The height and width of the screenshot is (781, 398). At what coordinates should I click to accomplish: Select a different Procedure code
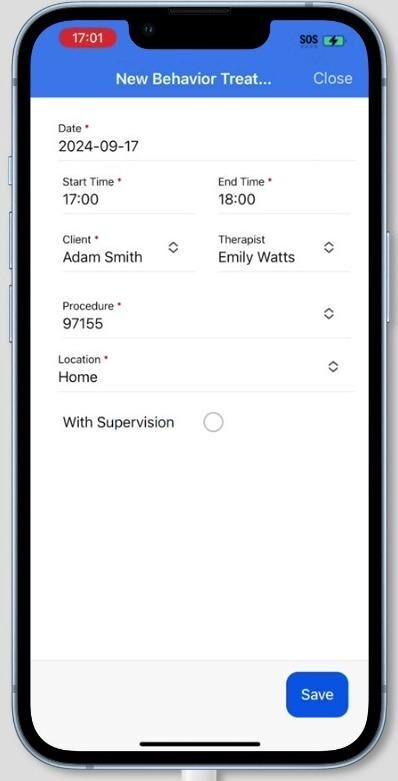point(206,318)
